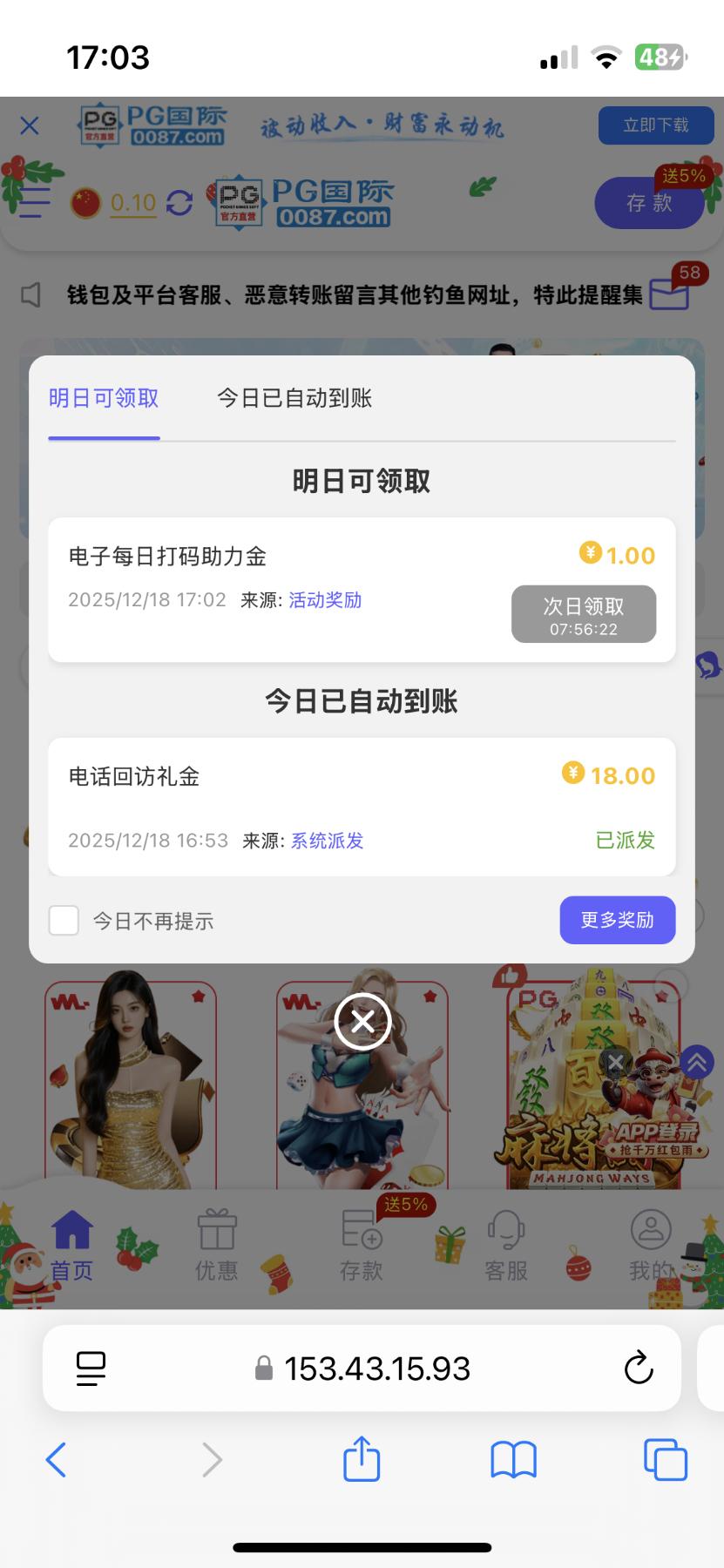
Task: Tap the 更多奖励 button
Action: pyautogui.click(x=617, y=920)
